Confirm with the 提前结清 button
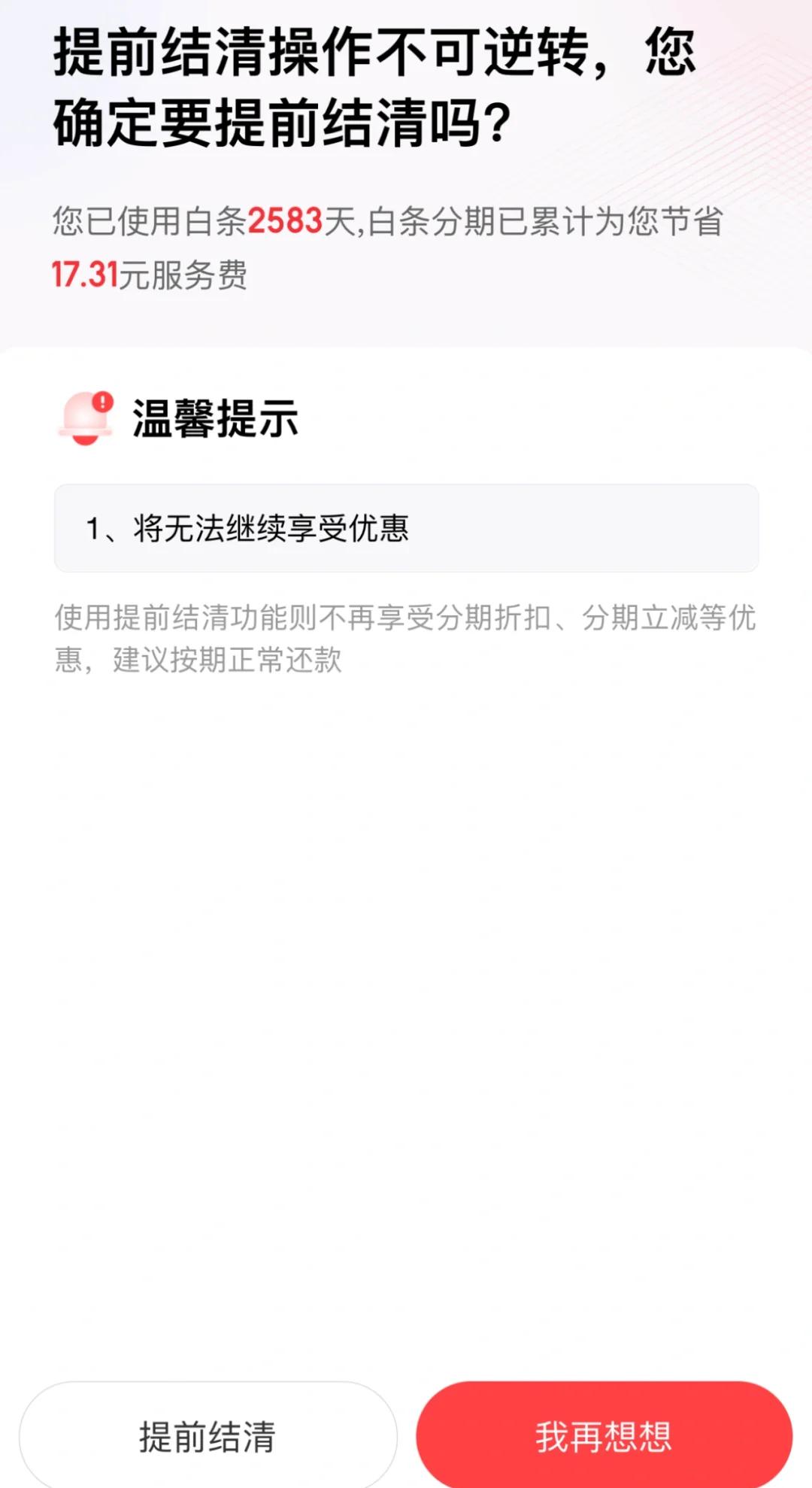812x1488 pixels. tap(208, 1436)
